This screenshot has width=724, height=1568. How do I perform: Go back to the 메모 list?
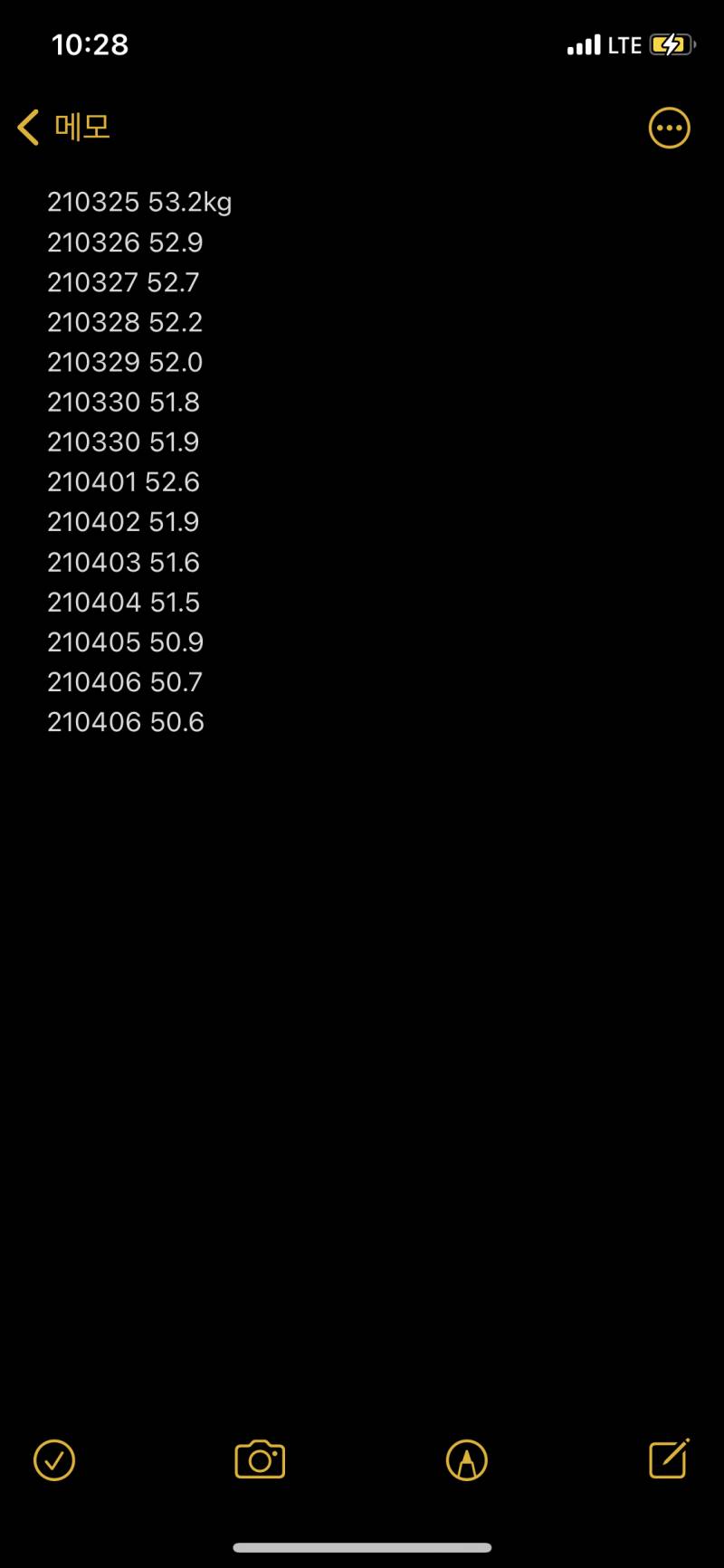pos(63,128)
